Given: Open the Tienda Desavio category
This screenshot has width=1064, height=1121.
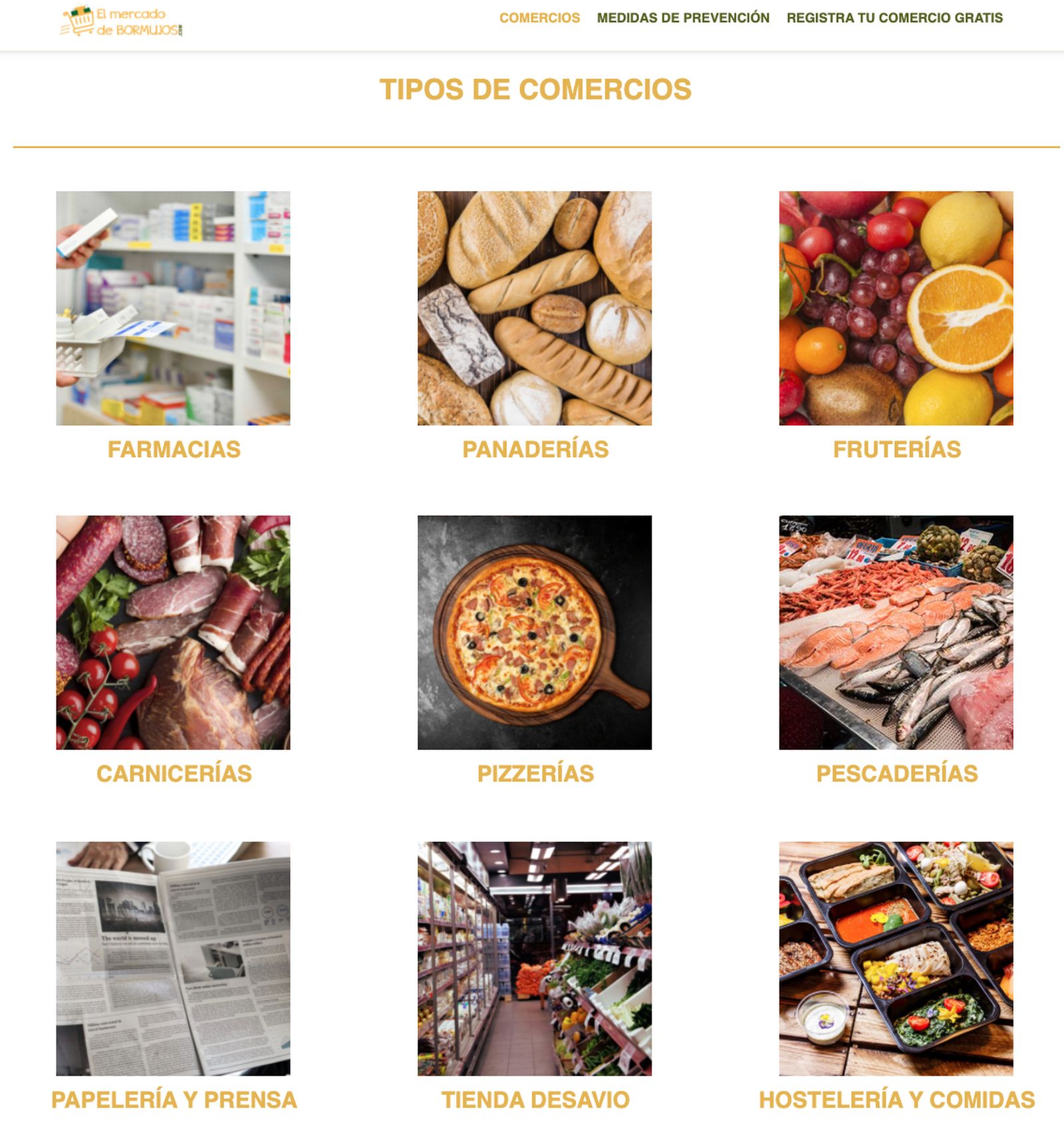Looking at the screenshot, I should click(x=535, y=959).
